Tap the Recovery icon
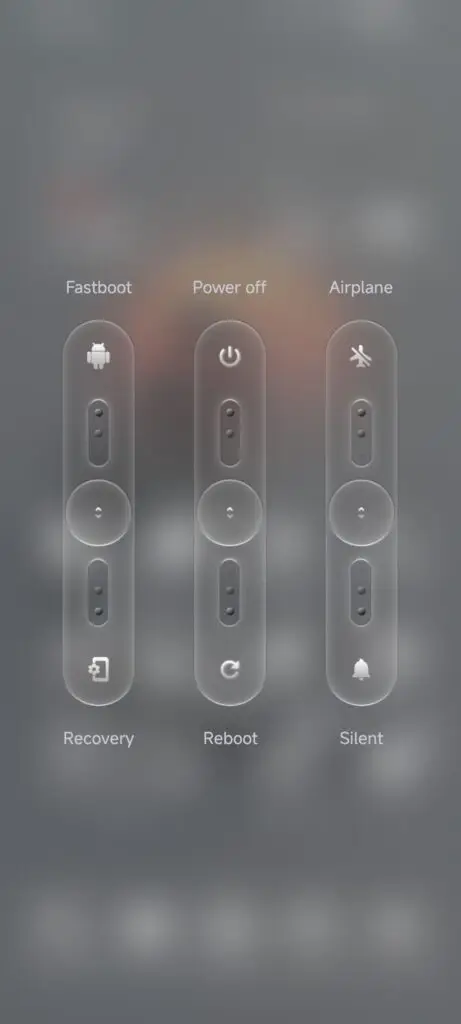Screen dimensions: 461x1024 tap(99, 669)
